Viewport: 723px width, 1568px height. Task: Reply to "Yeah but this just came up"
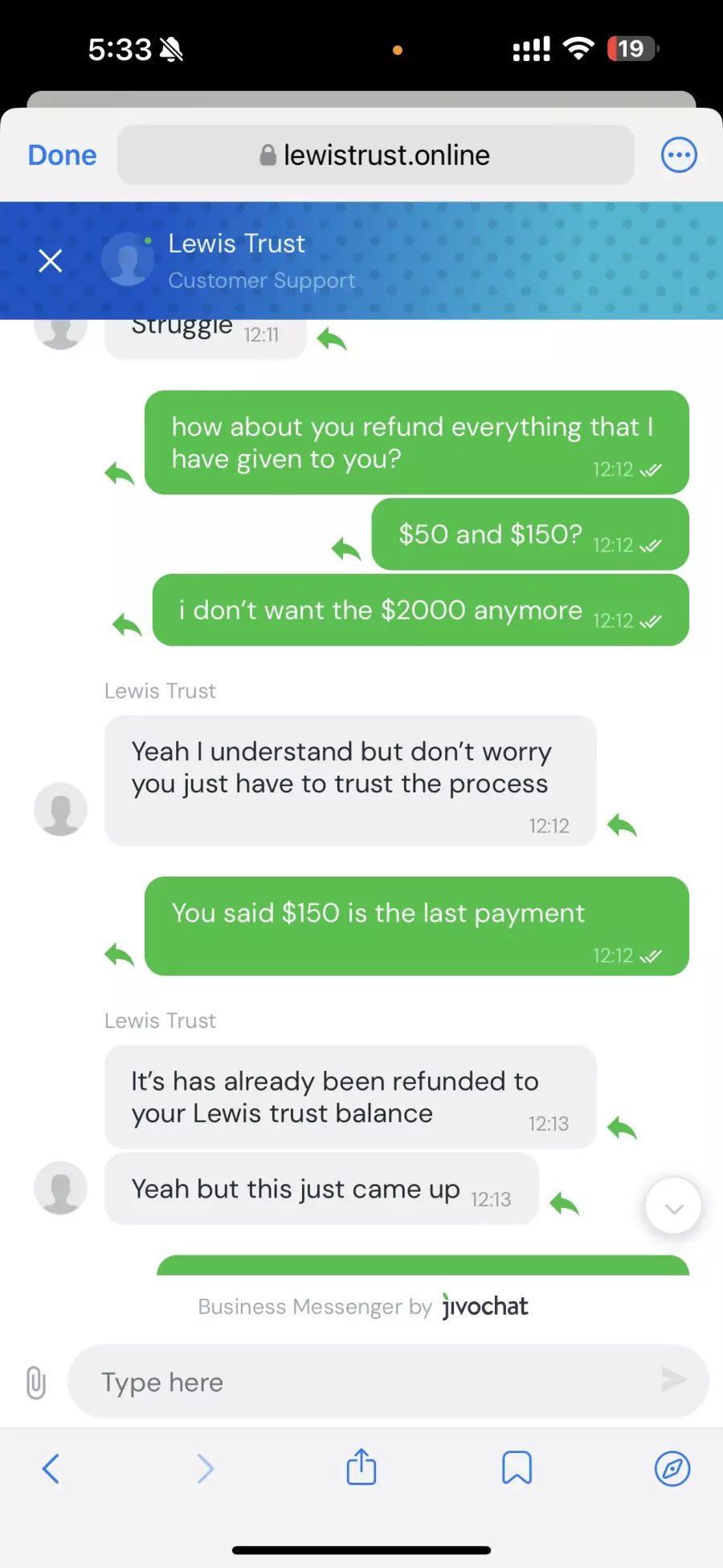point(564,1204)
